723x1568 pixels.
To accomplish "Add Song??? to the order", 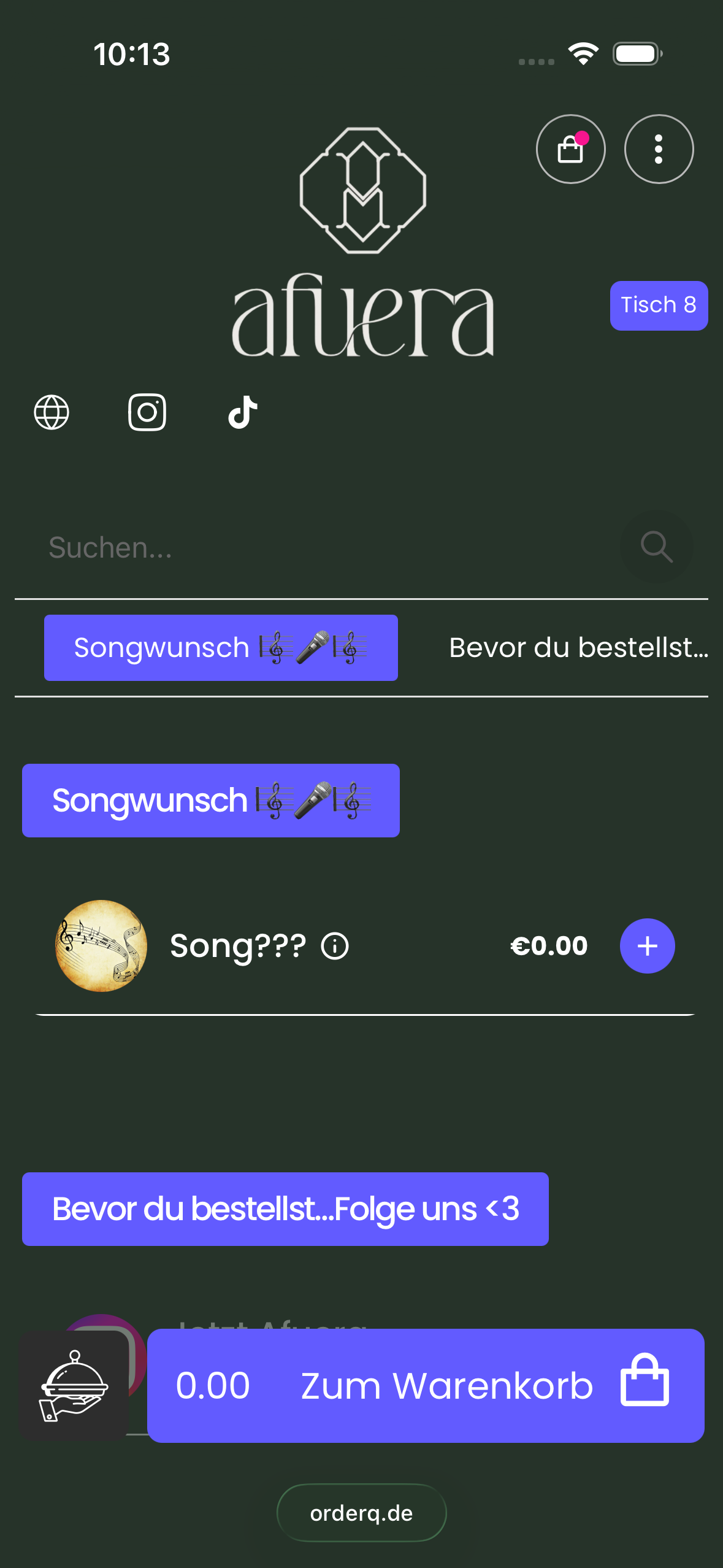I will (647, 946).
